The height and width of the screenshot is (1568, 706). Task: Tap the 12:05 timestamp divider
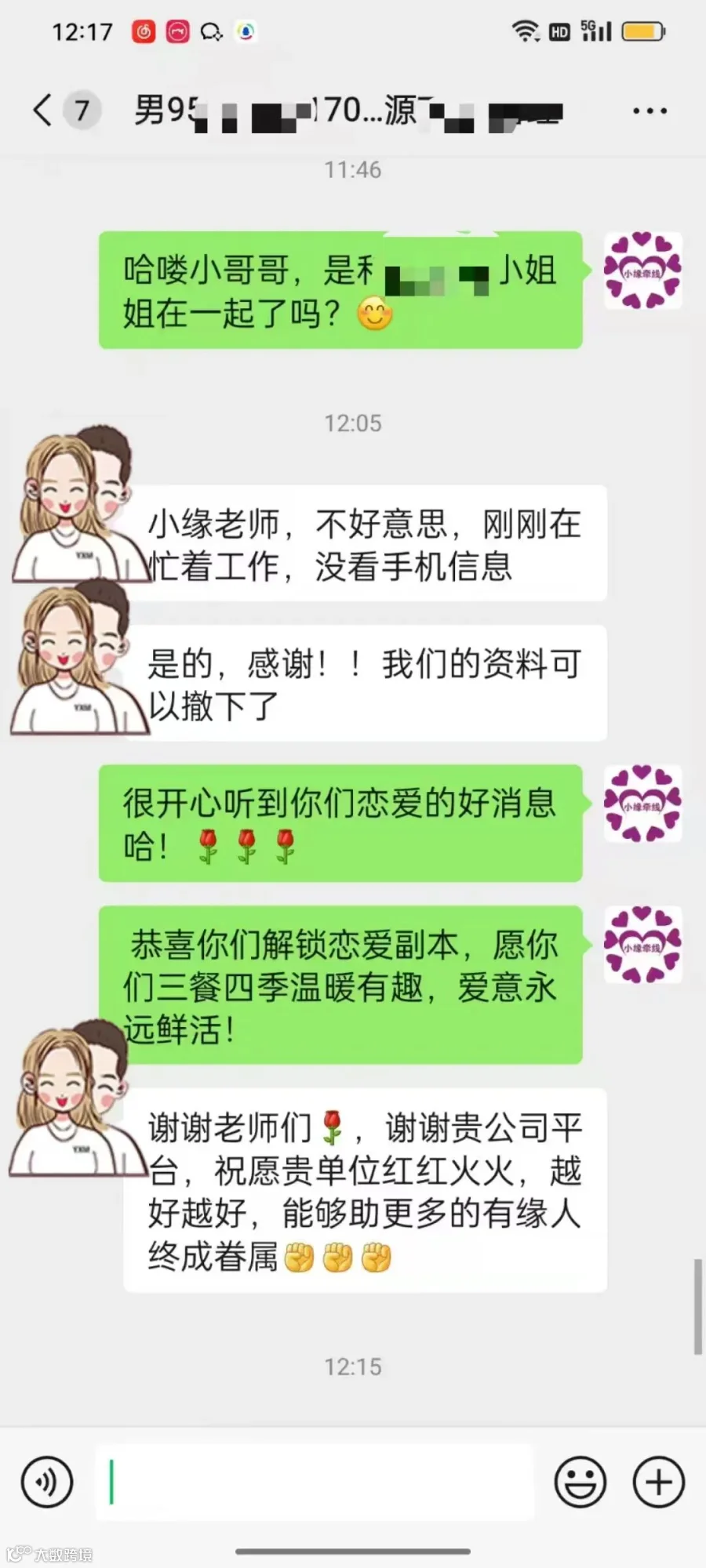[352, 423]
